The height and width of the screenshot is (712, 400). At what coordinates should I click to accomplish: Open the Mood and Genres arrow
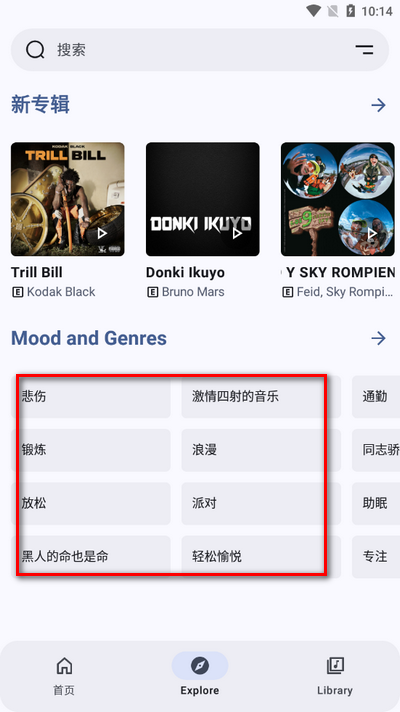click(378, 338)
